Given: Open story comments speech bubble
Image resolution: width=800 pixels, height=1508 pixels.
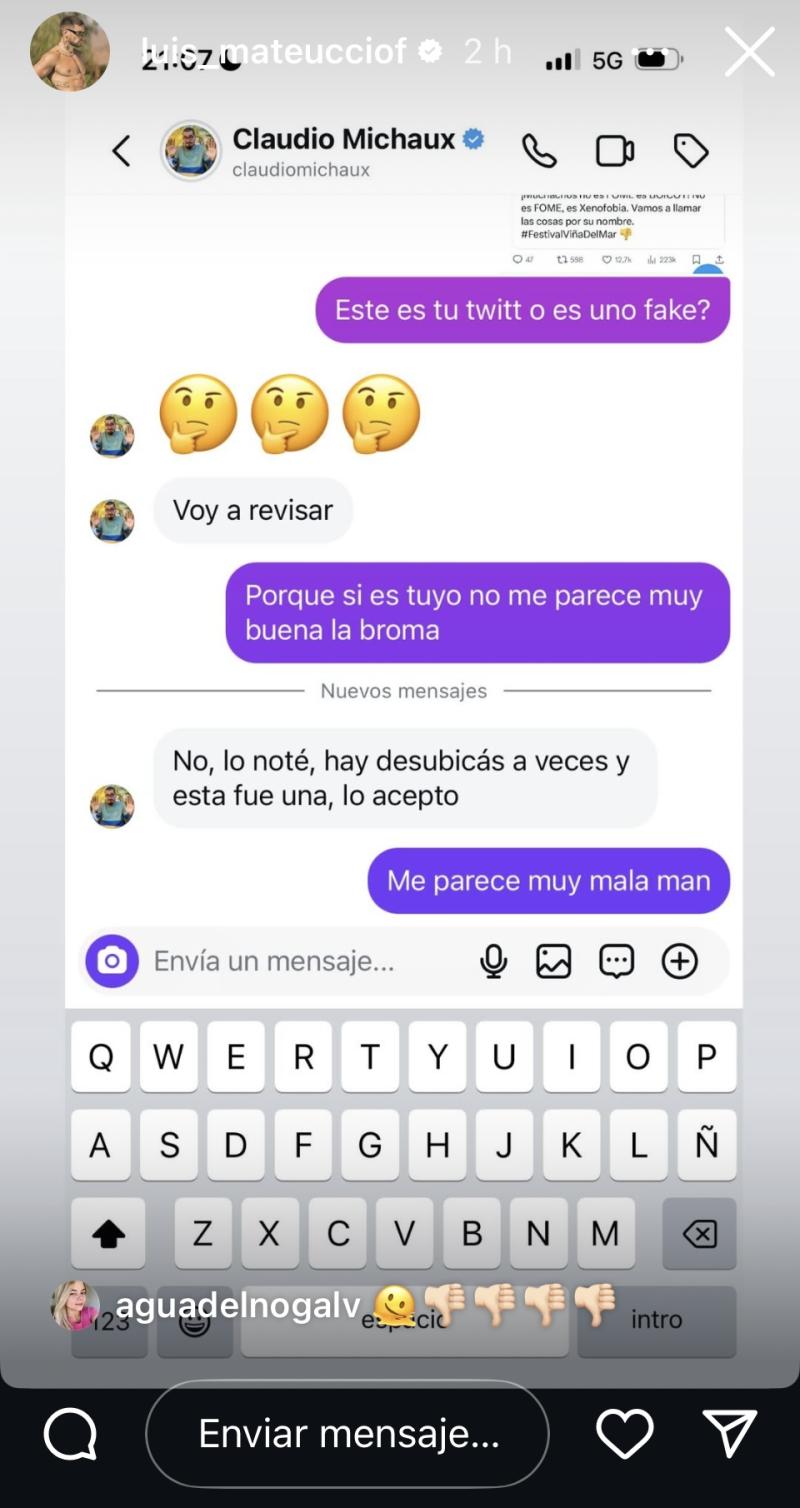Looking at the screenshot, I should click(x=71, y=1434).
